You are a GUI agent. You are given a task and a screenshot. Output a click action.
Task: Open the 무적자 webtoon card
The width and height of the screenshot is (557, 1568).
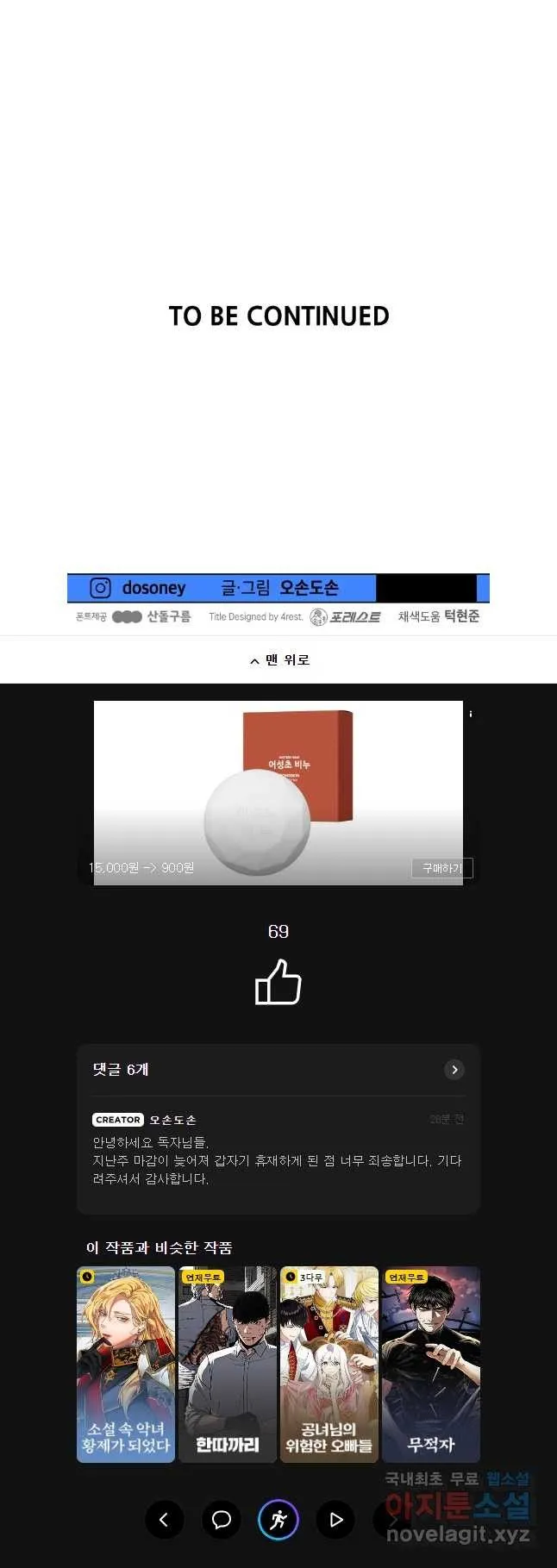(x=431, y=1364)
